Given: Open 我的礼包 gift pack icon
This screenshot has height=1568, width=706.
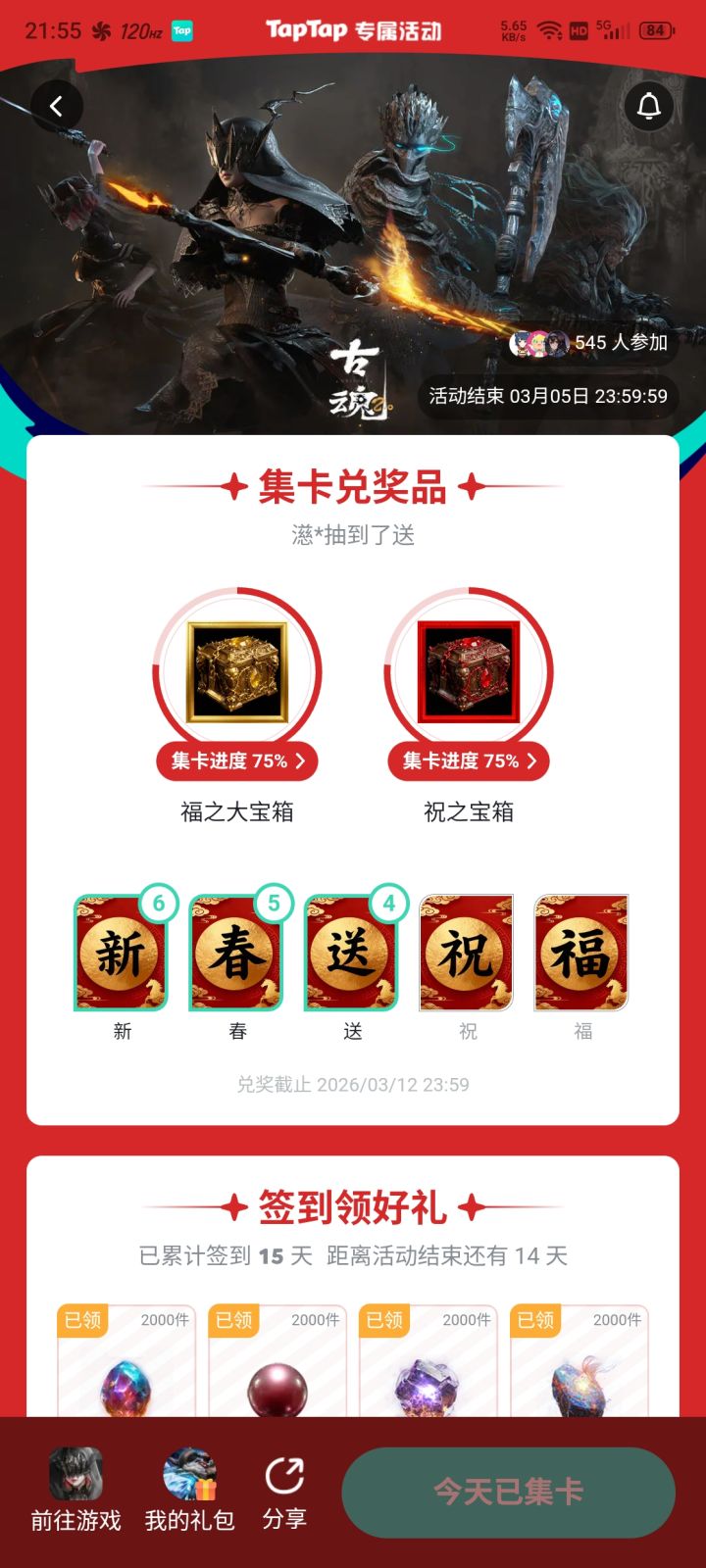Looking at the screenshot, I should (x=190, y=1469).
